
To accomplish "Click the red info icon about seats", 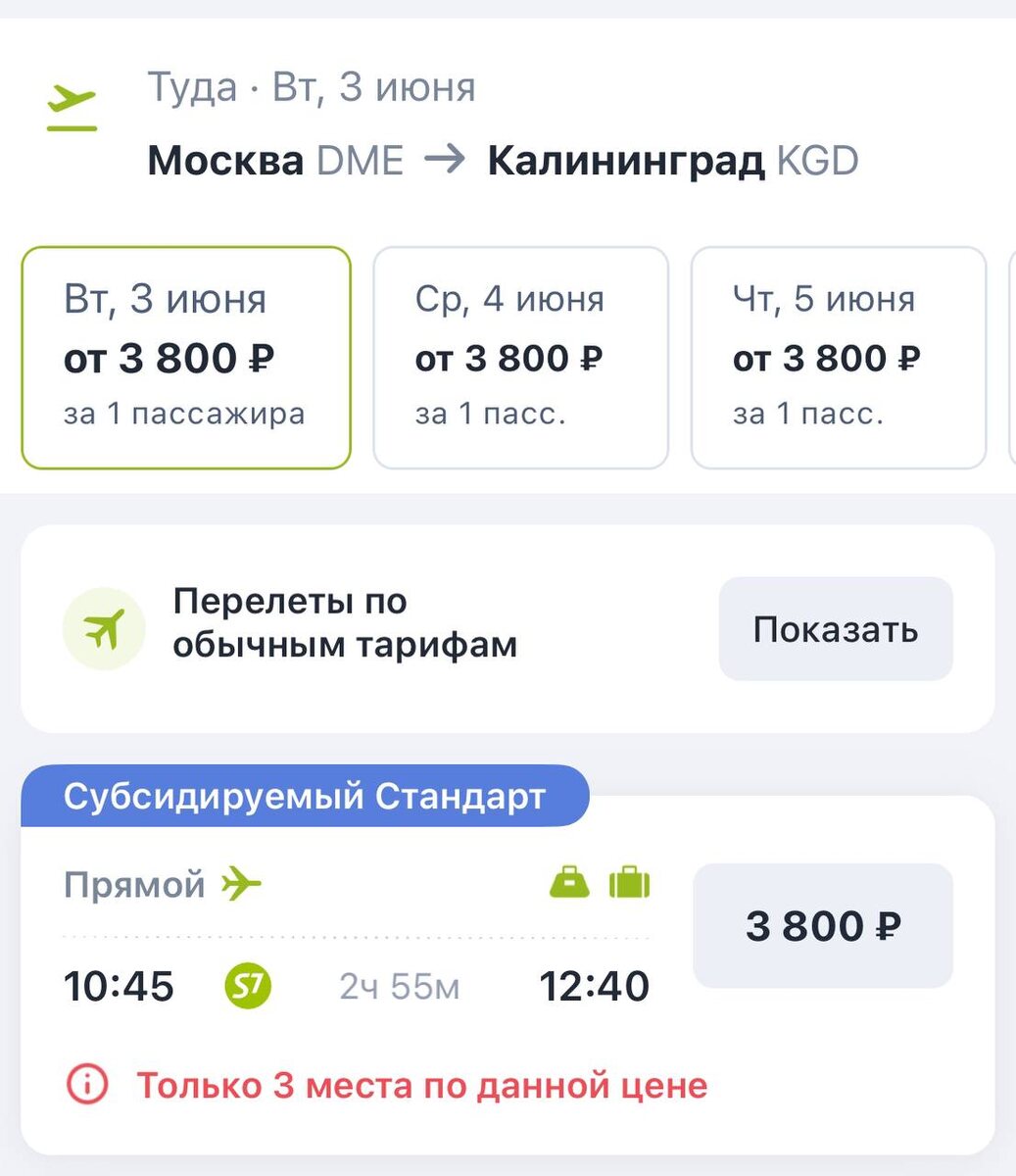I will (x=89, y=1085).
